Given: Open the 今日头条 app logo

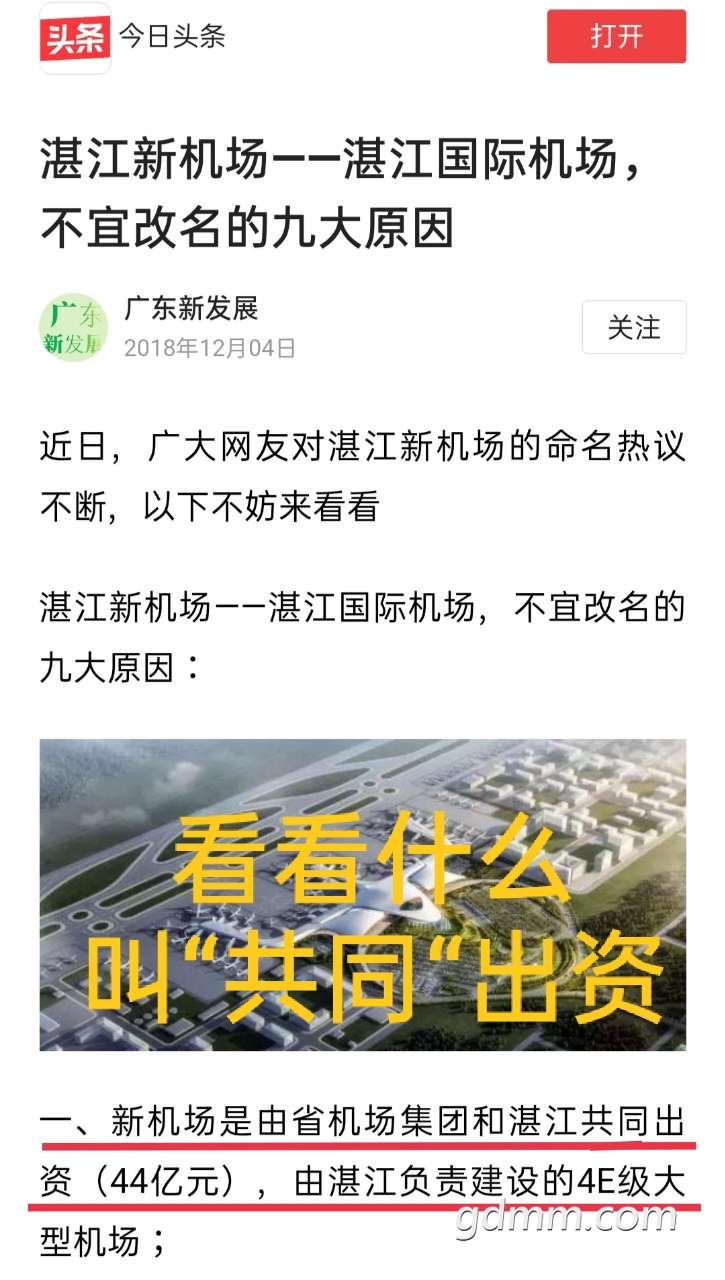Looking at the screenshot, I should [x=75, y=38].
